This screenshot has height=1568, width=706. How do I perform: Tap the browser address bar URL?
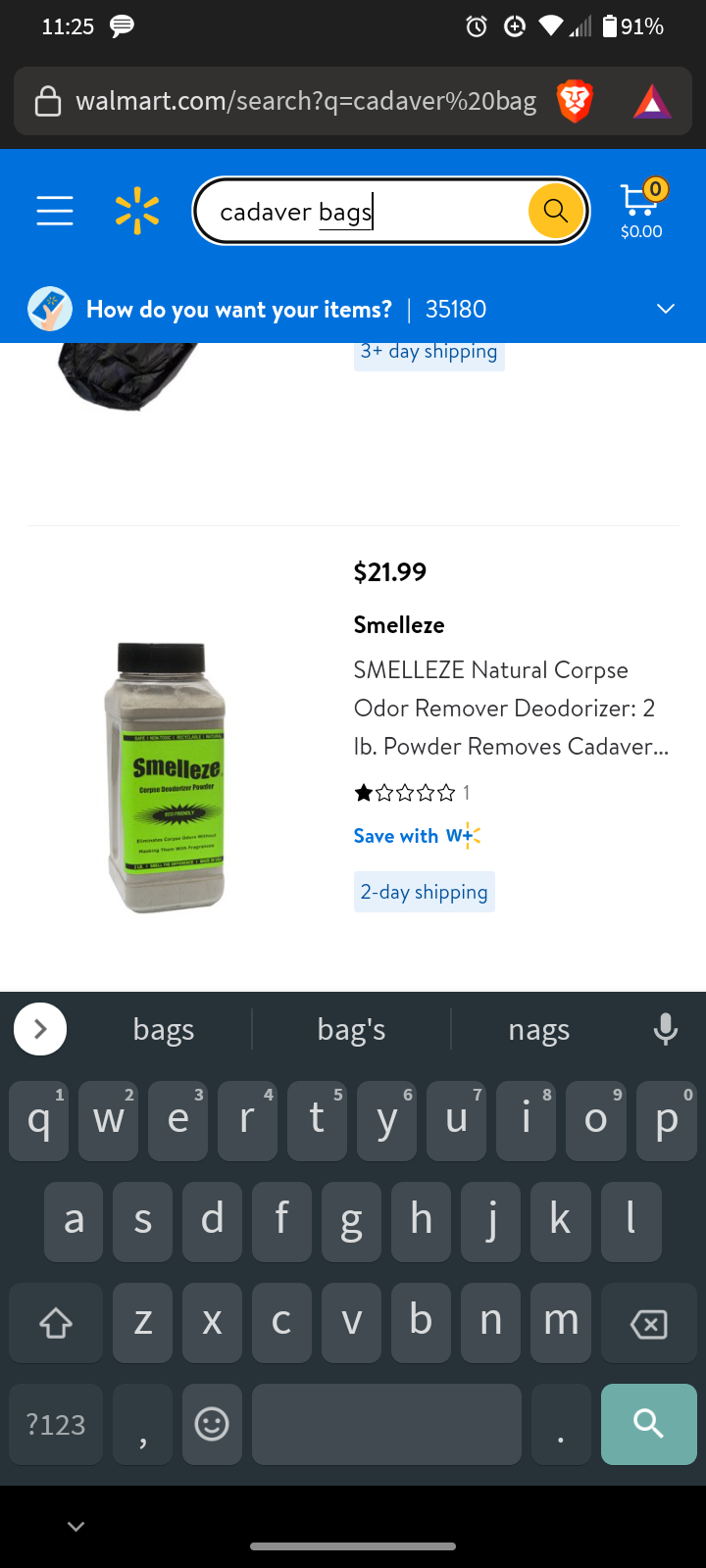point(306,102)
